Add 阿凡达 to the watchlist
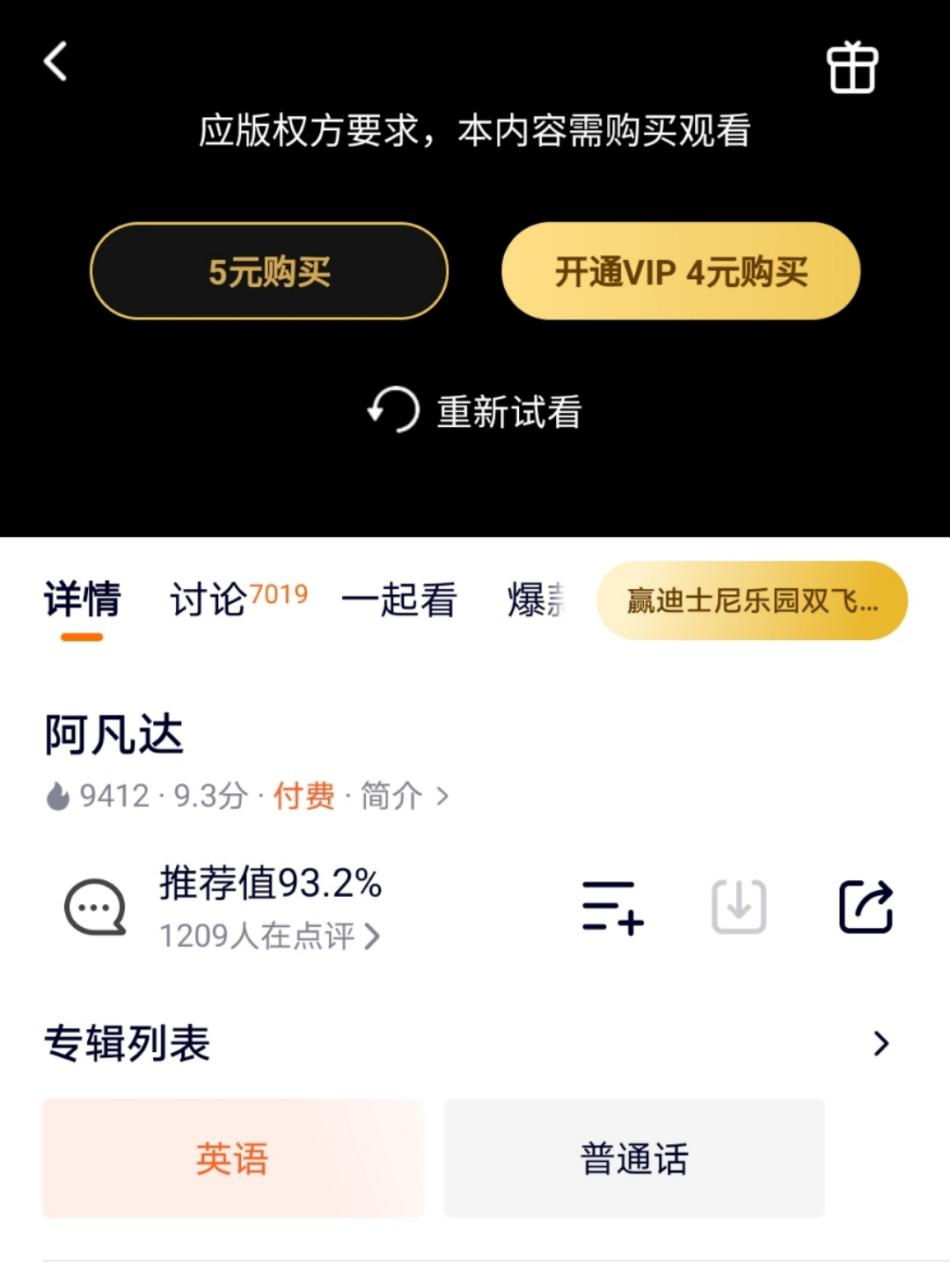The image size is (950, 1265). (613, 908)
